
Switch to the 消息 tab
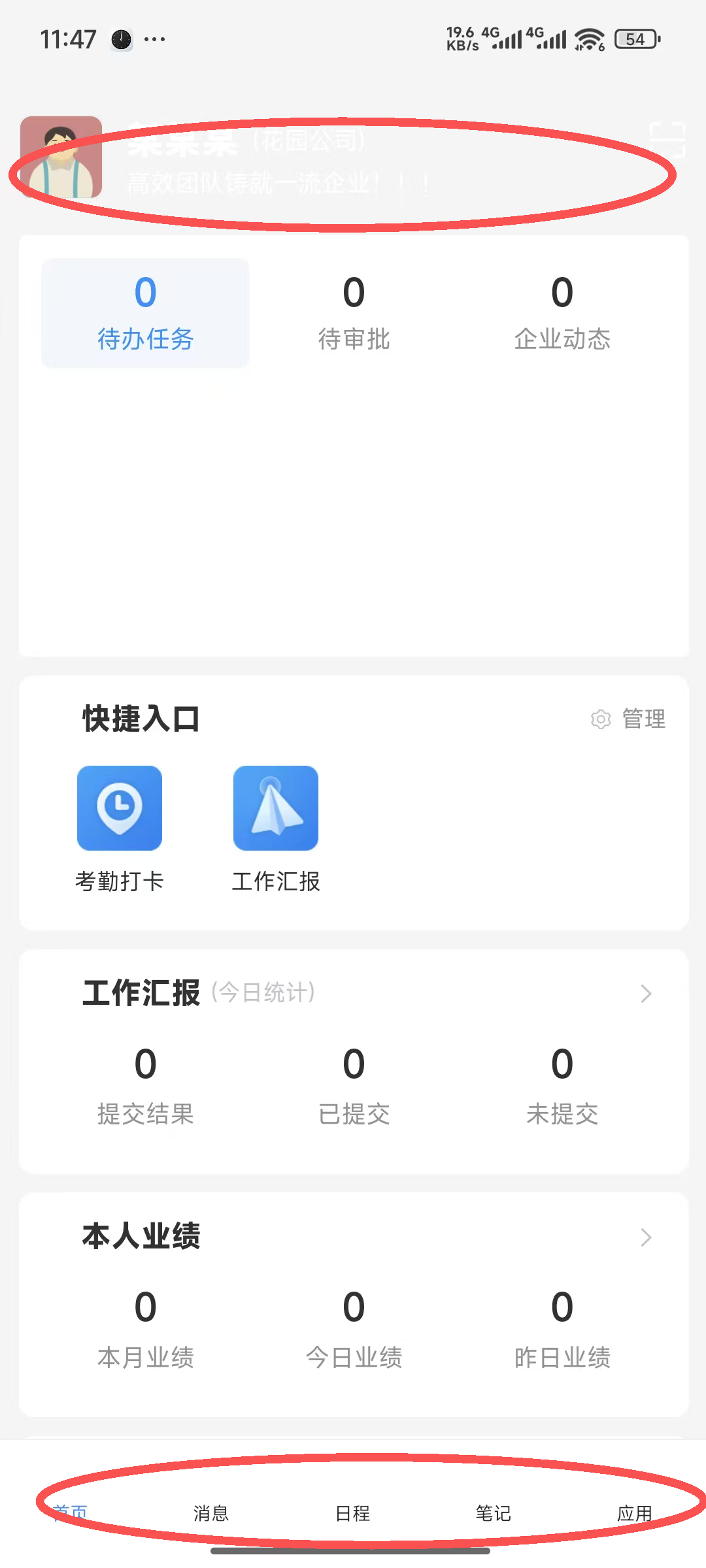[211, 1512]
